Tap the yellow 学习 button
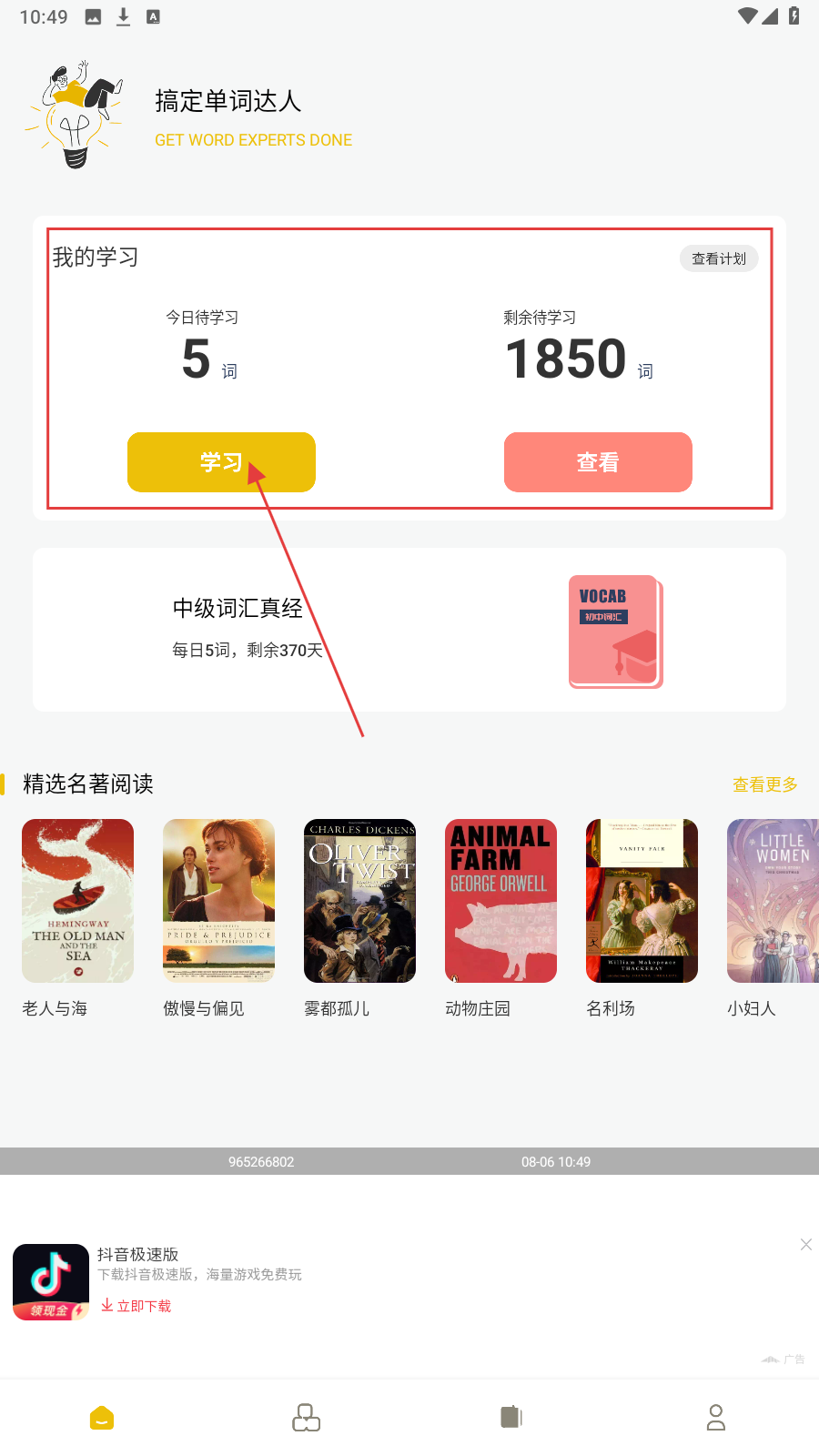Viewport: 819px width, 1456px height. click(221, 462)
